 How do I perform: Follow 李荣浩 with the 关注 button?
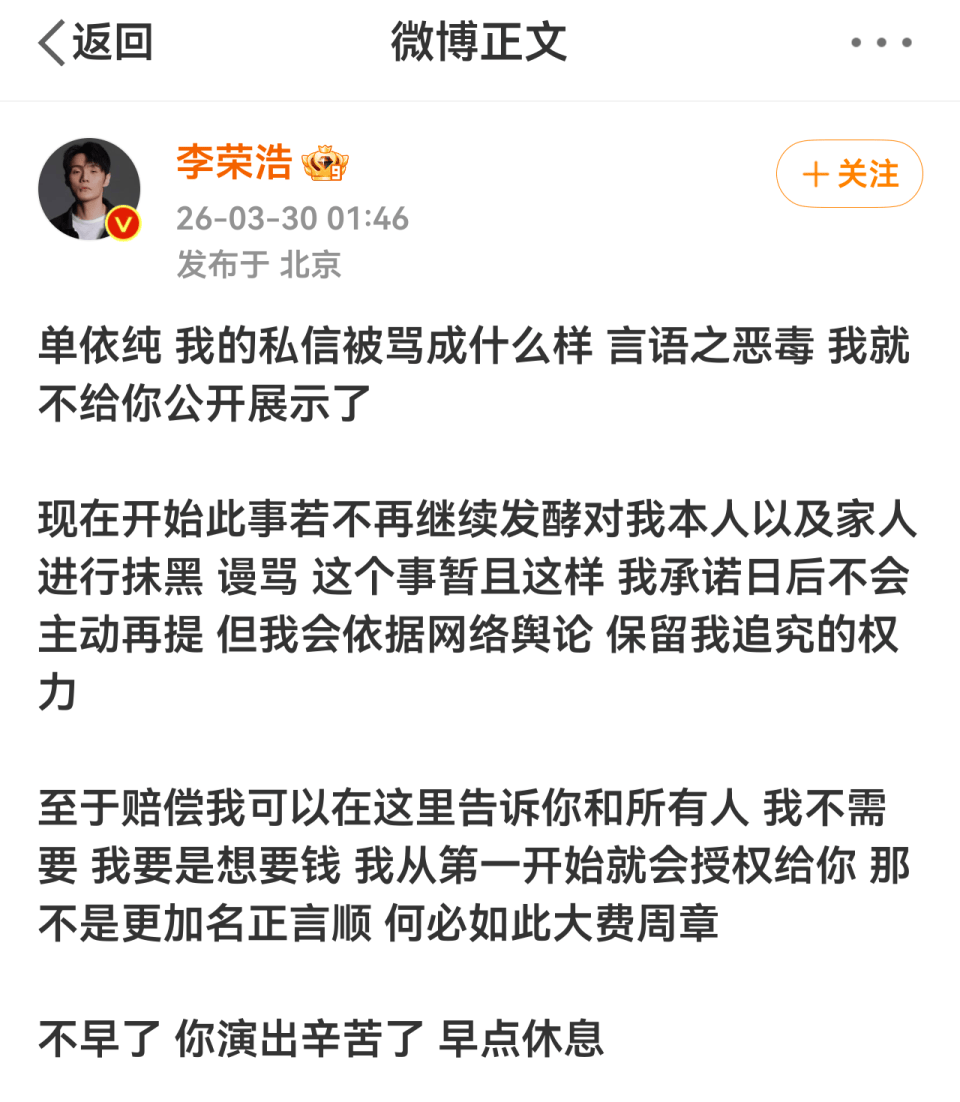pos(849,175)
